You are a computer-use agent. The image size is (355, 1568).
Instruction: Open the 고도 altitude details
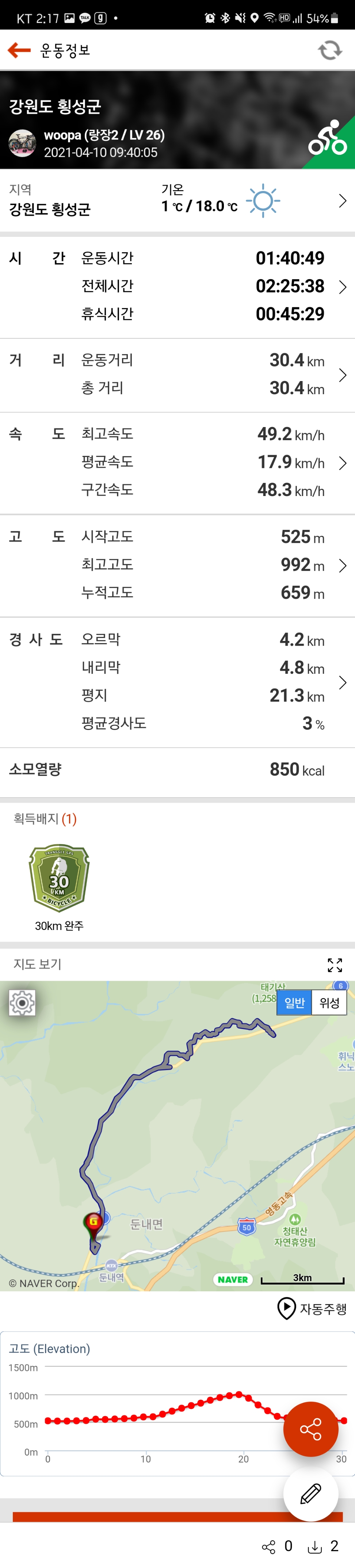click(342, 565)
